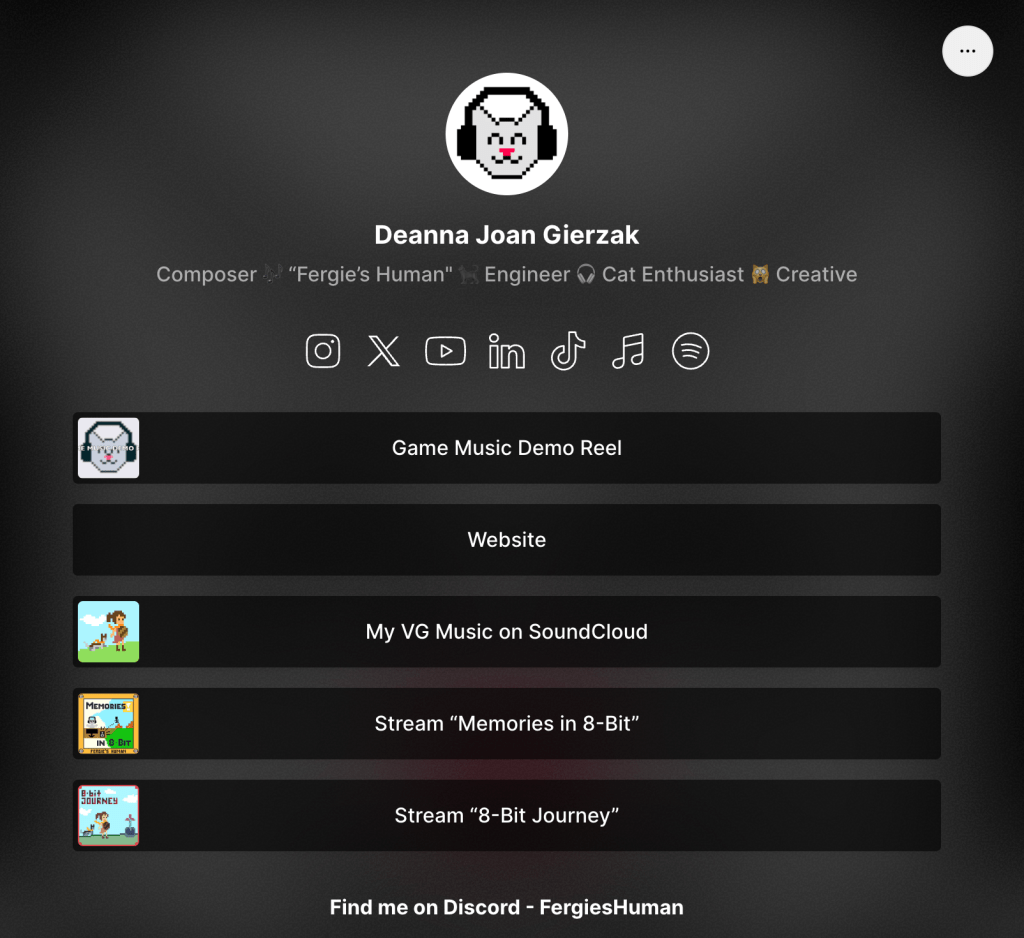The height and width of the screenshot is (938, 1024).
Task: Stream "Memories in 8-Bit"
Action: (507, 724)
